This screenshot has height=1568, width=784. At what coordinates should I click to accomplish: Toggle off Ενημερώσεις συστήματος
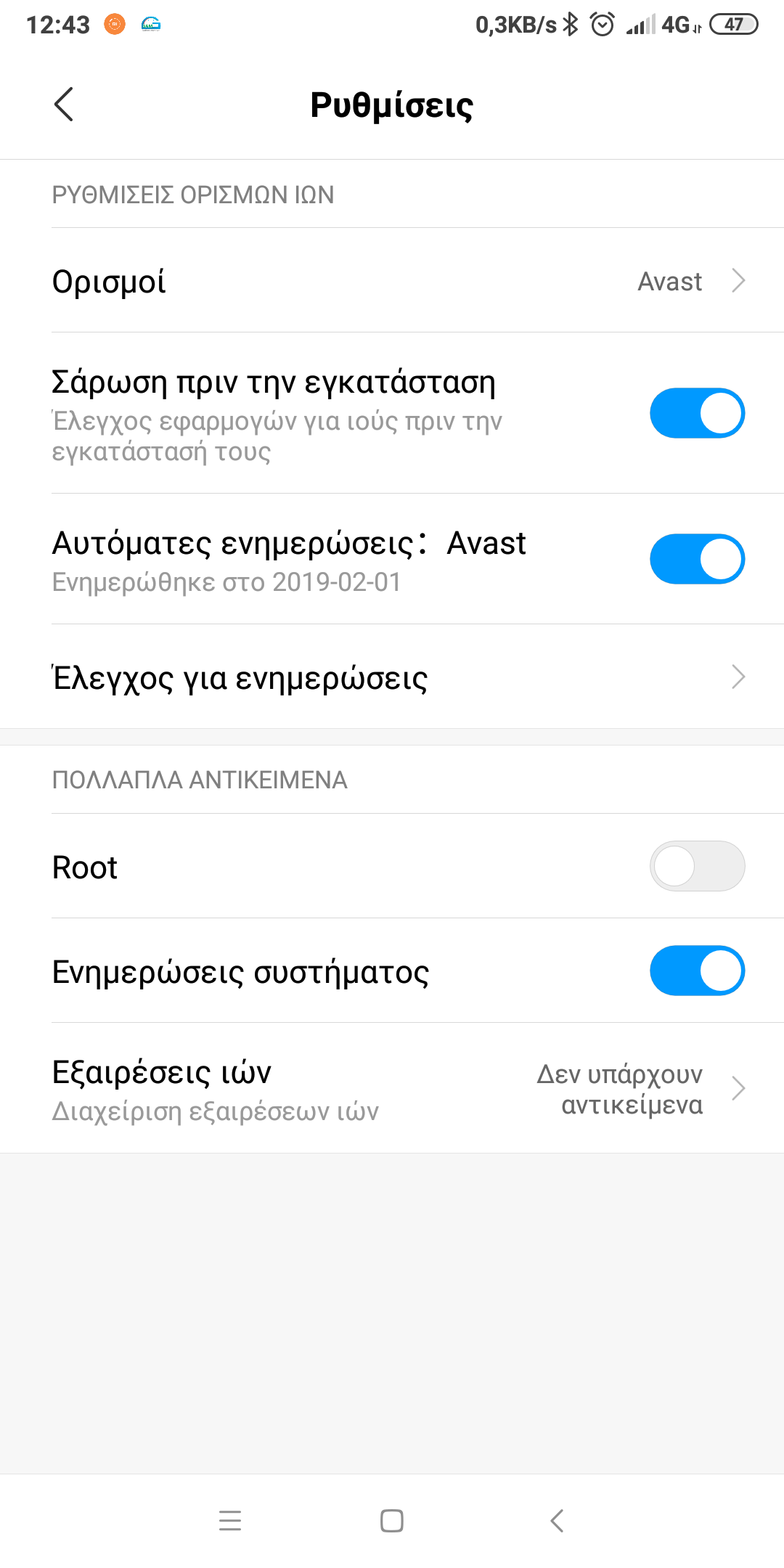(697, 971)
